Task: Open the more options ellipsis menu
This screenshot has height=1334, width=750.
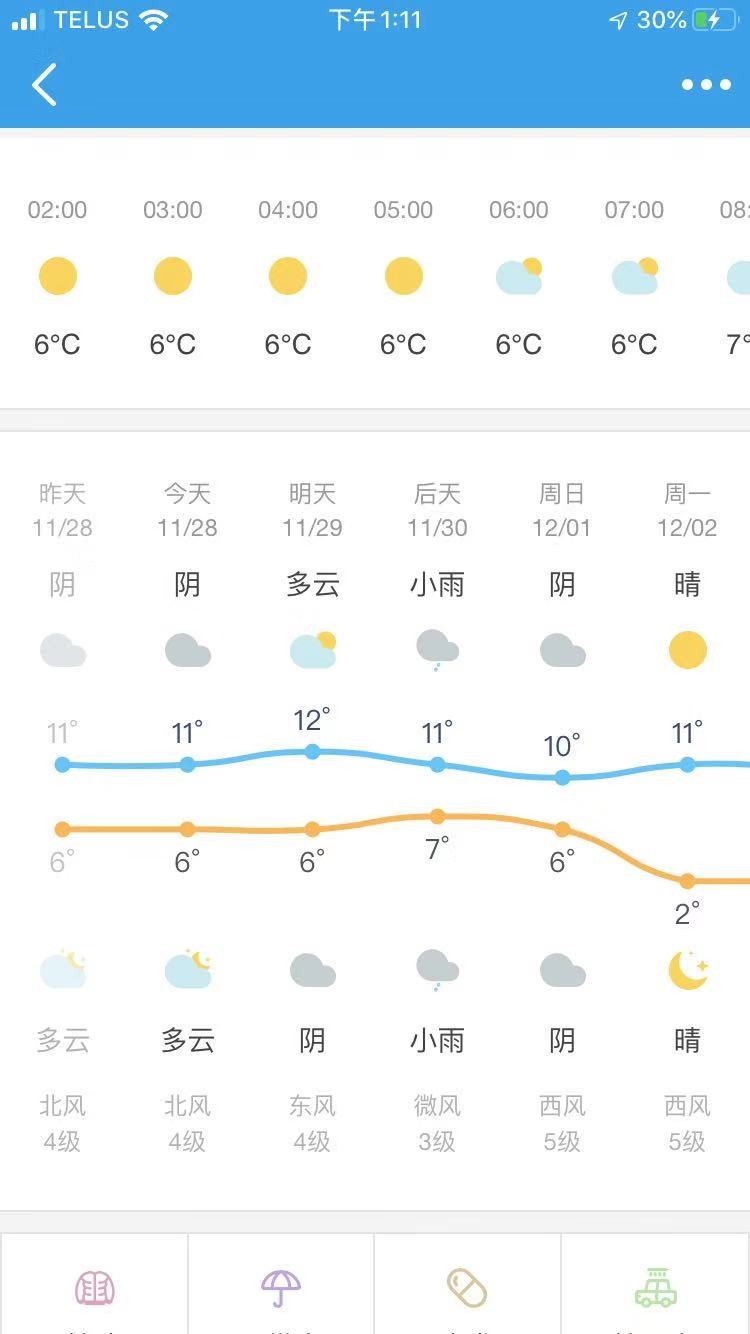Action: coord(707,84)
